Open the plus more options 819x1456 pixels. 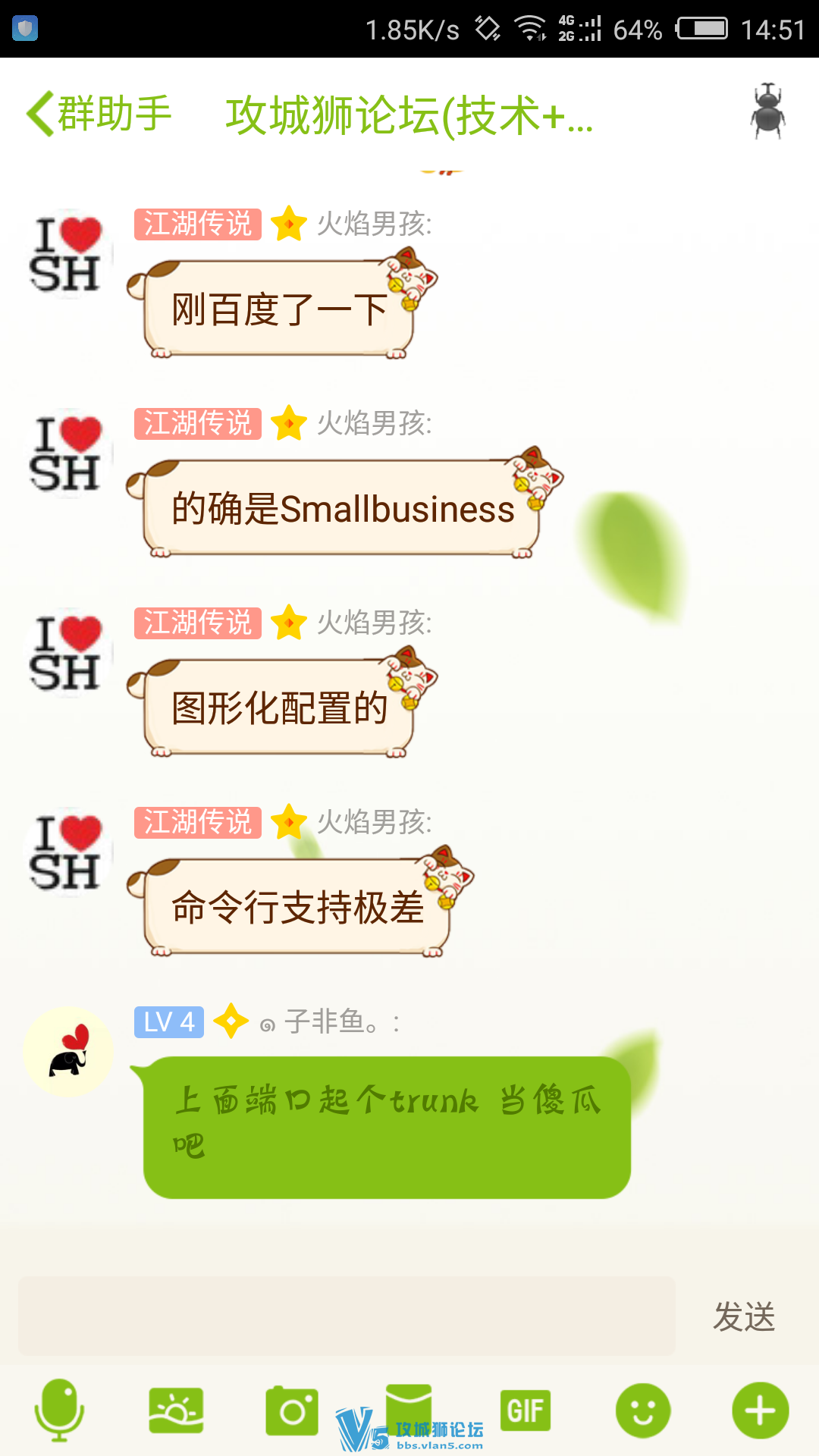(x=760, y=1411)
